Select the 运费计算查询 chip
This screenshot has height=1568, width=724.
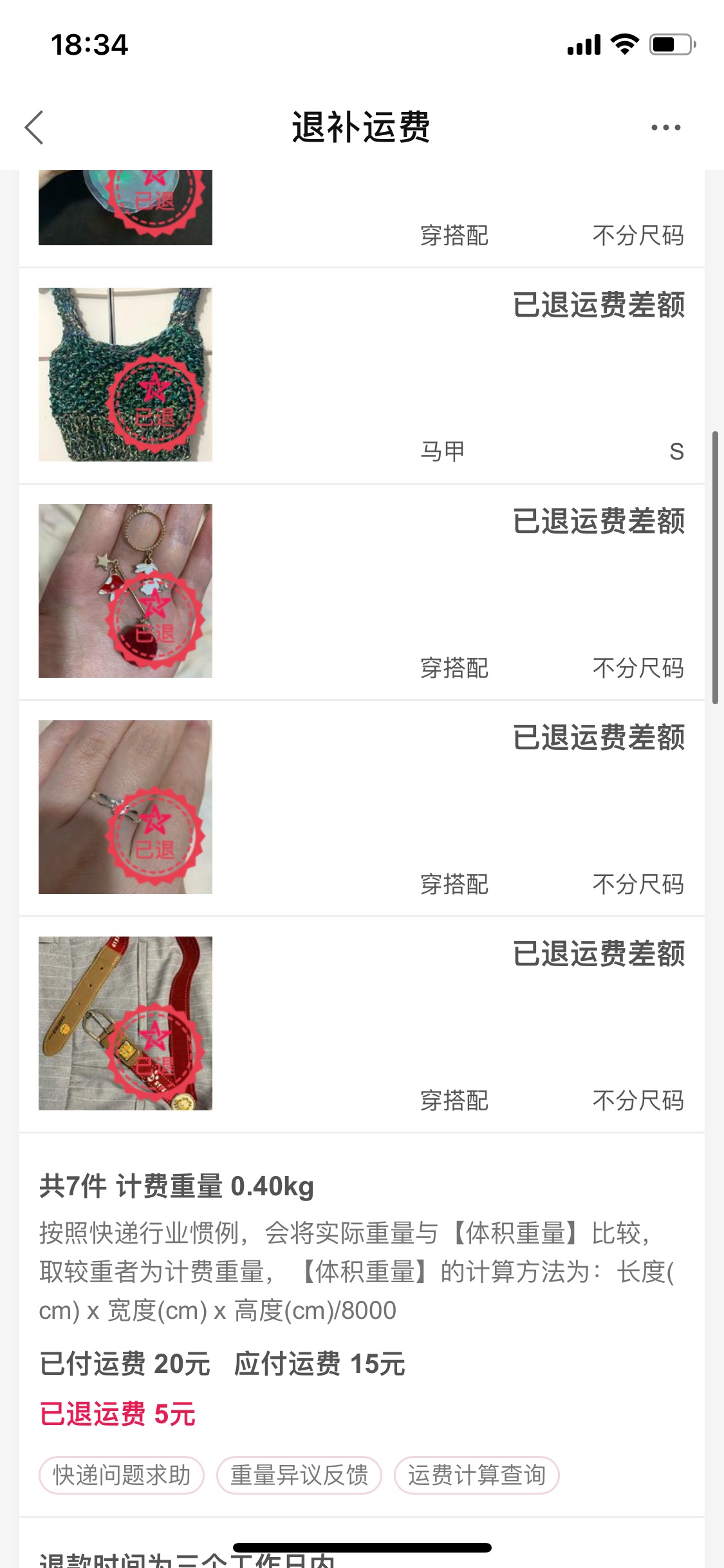point(477,1475)
